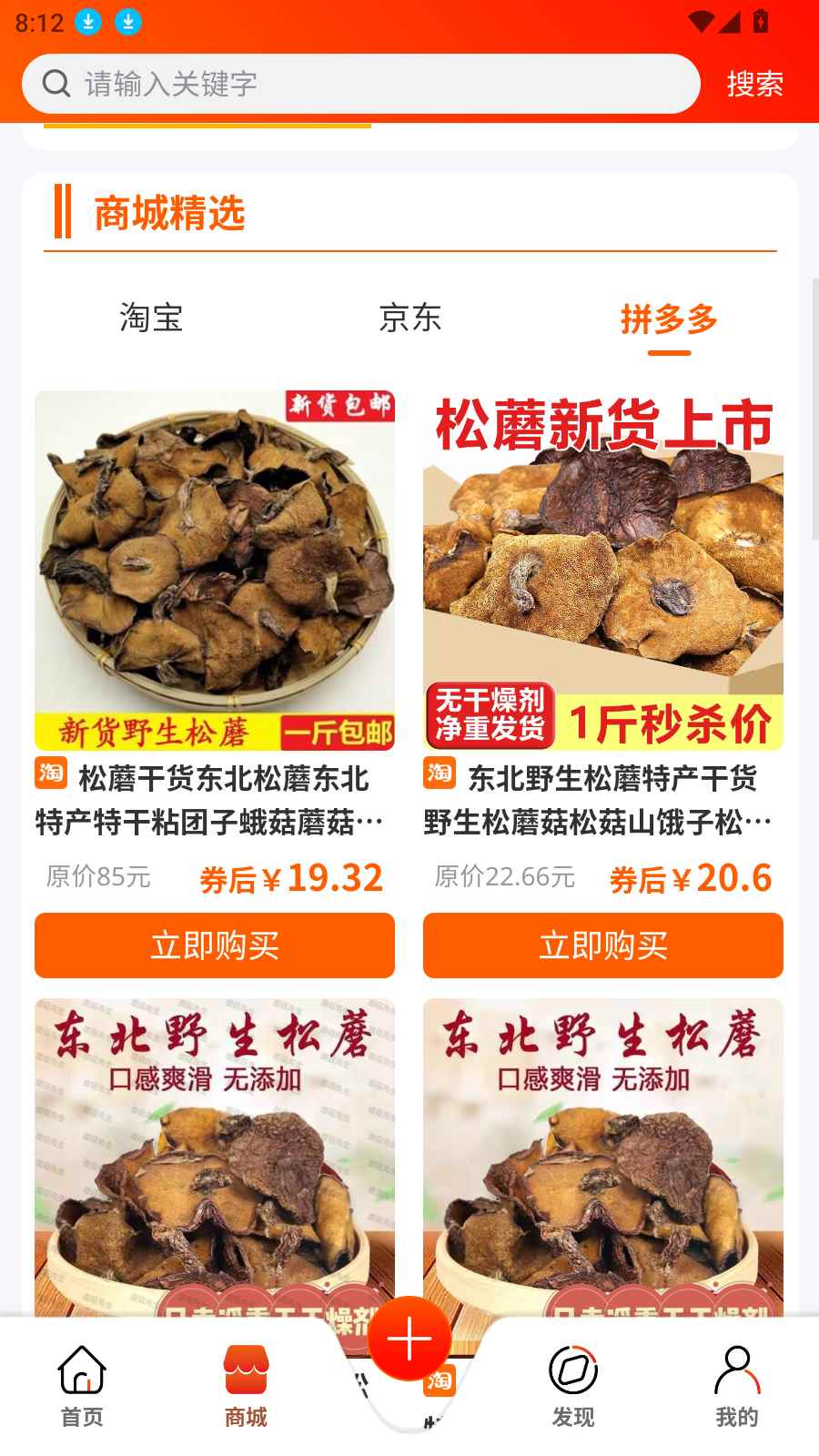Tap the red plus floating button

[x=409, y=1339]
